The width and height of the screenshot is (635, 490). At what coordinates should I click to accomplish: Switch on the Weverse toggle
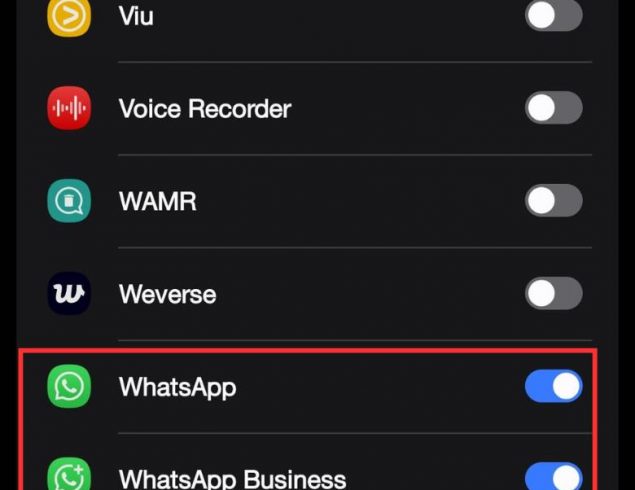click(553, 294)
